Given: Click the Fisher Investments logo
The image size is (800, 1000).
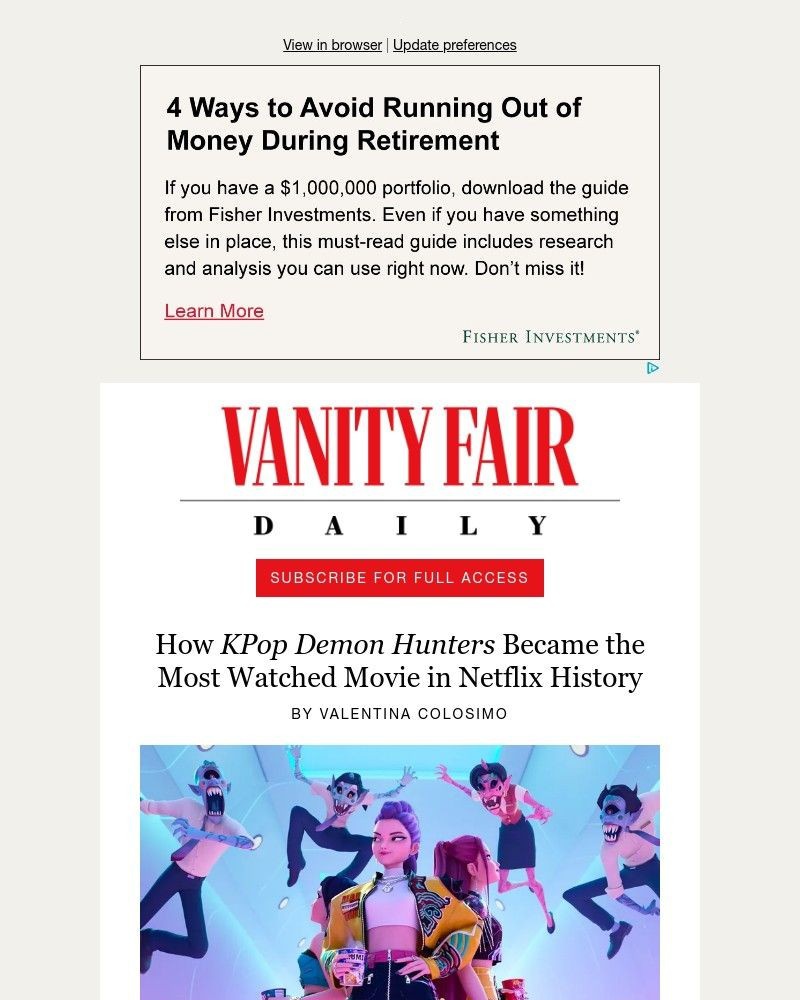Looking at the screenshot, I should coord(550,337).
